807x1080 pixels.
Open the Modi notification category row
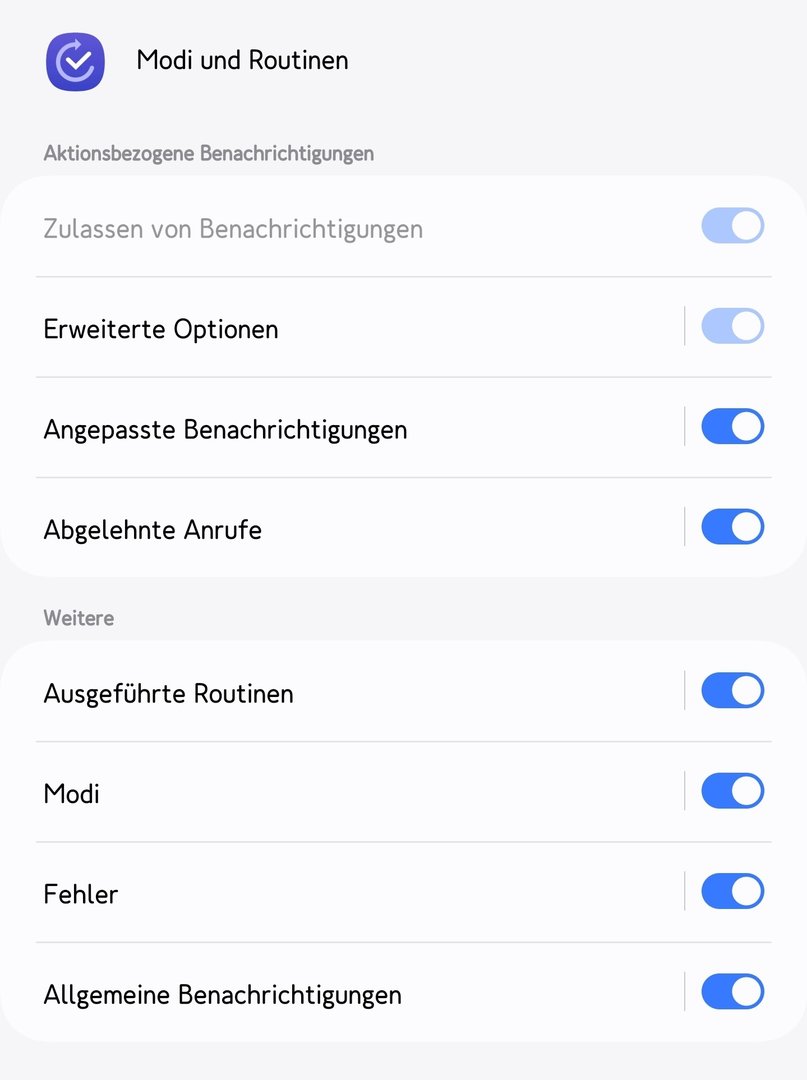click(72, 794)
